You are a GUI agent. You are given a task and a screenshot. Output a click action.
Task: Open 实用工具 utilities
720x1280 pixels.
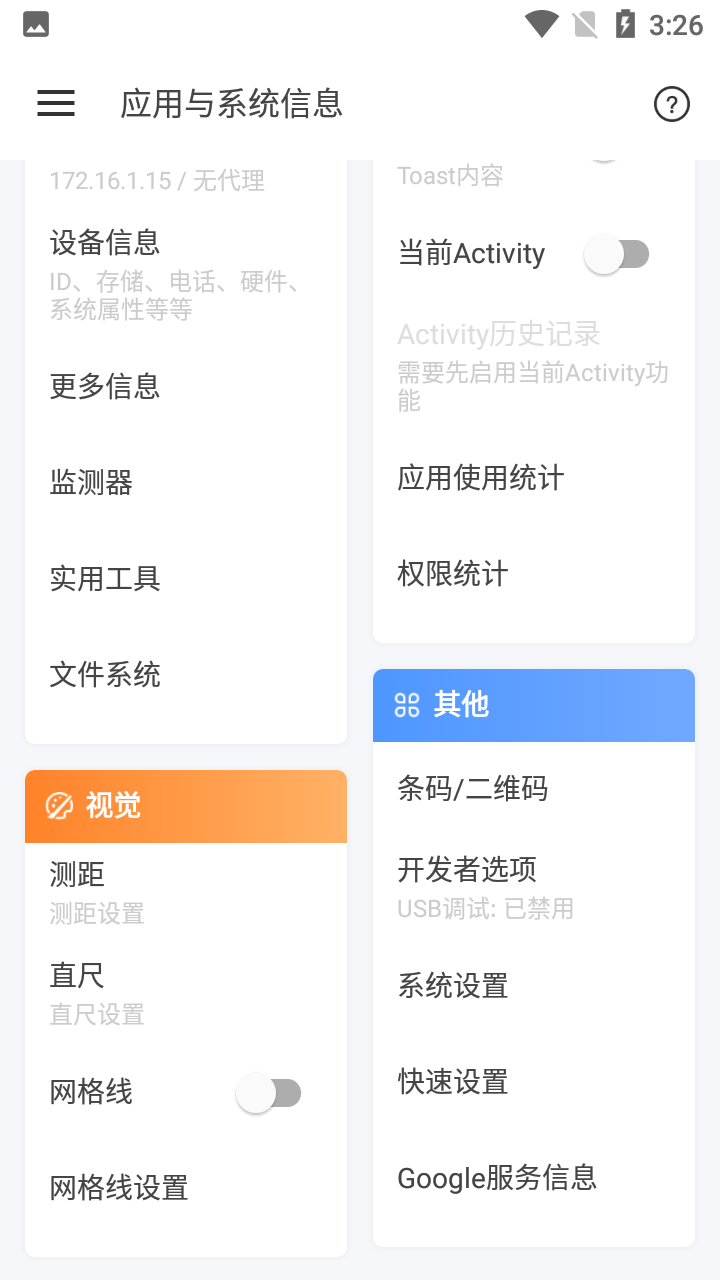[x=104, y=579]
